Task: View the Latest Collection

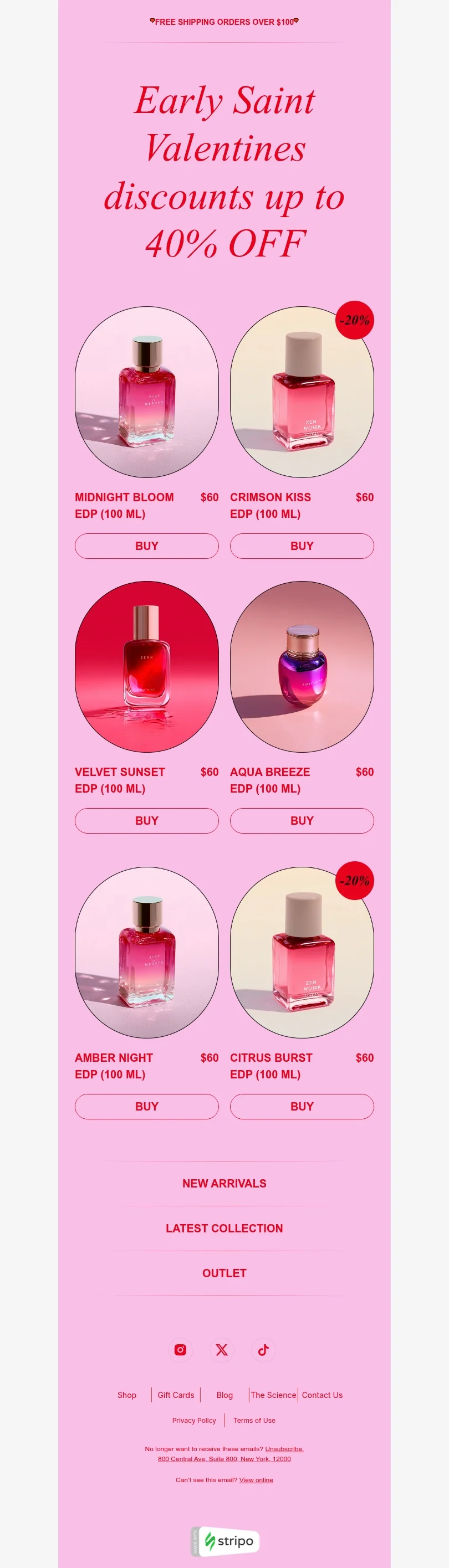Action: click(x=224, y=1228)
